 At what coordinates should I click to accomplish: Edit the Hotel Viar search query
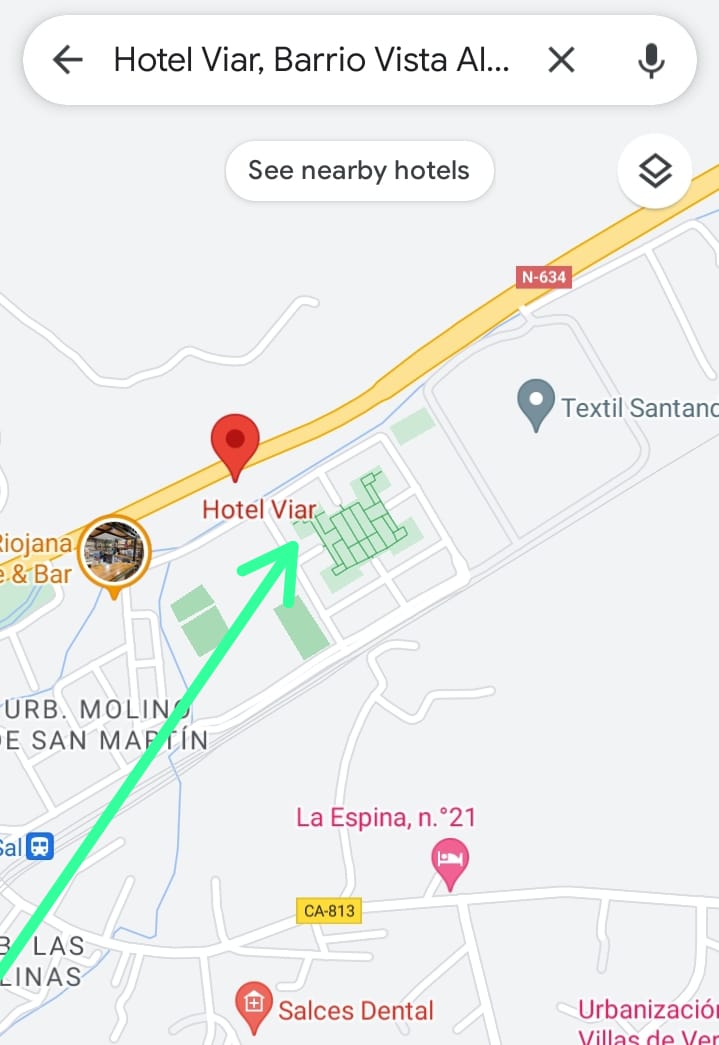tap(312, 60)
